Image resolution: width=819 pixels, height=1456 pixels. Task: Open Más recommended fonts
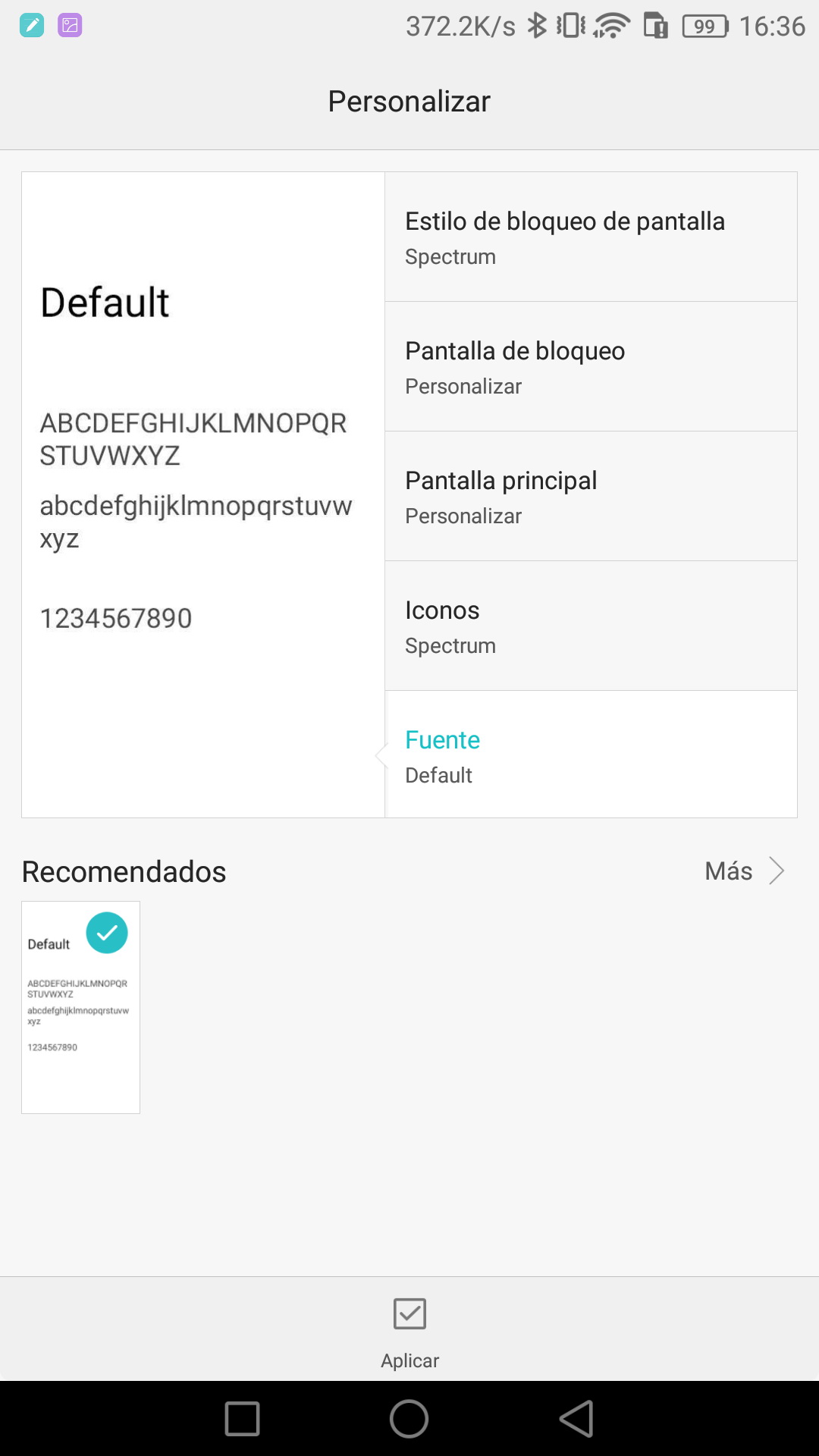tap(744, 871)
